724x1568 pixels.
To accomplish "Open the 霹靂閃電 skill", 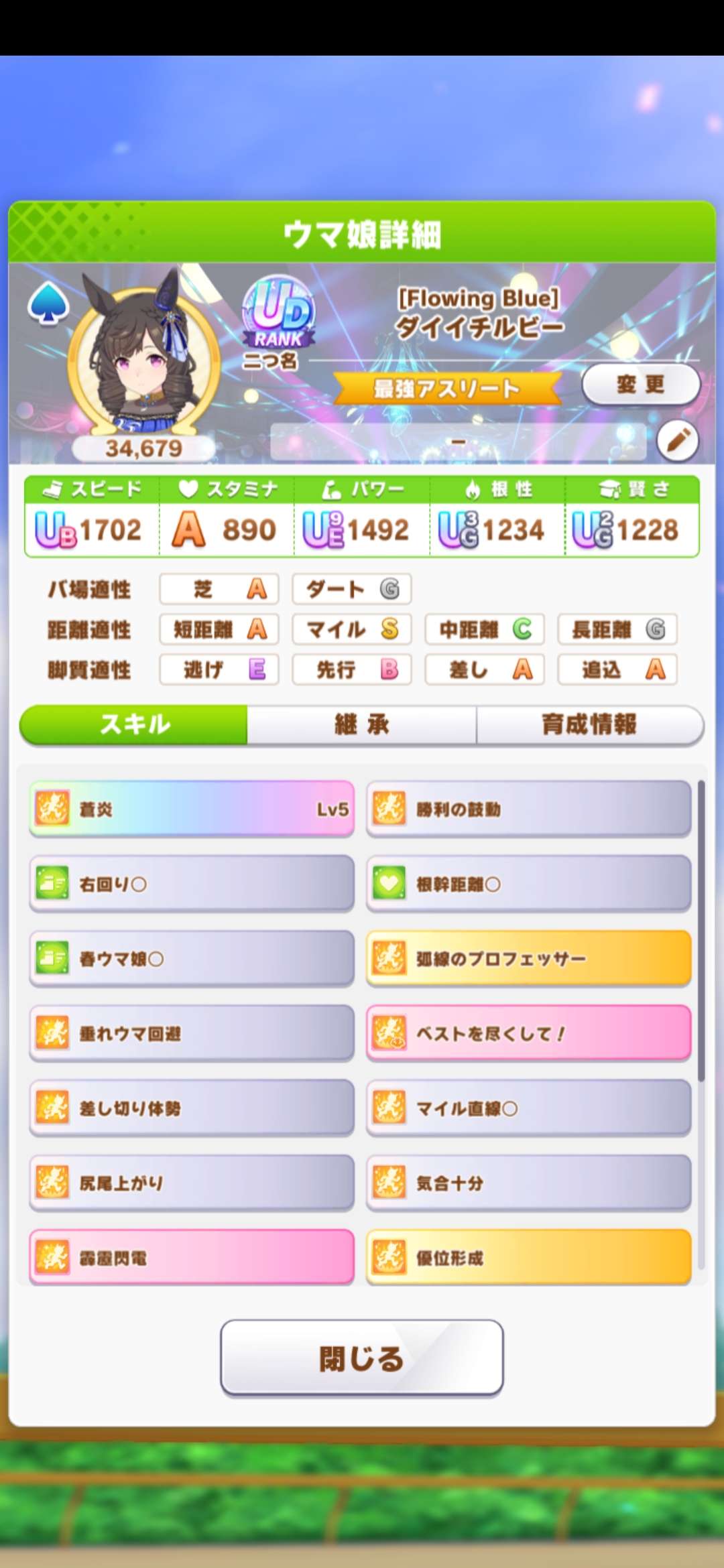I will click(192, 1258).
